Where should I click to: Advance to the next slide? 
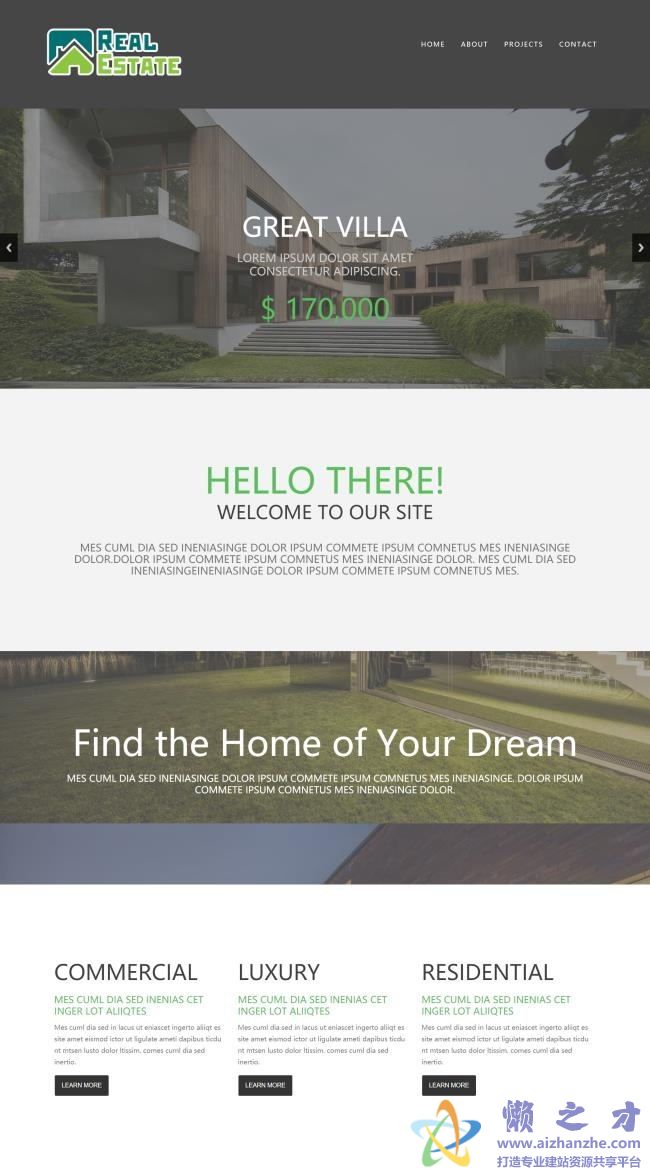point(641,247)
